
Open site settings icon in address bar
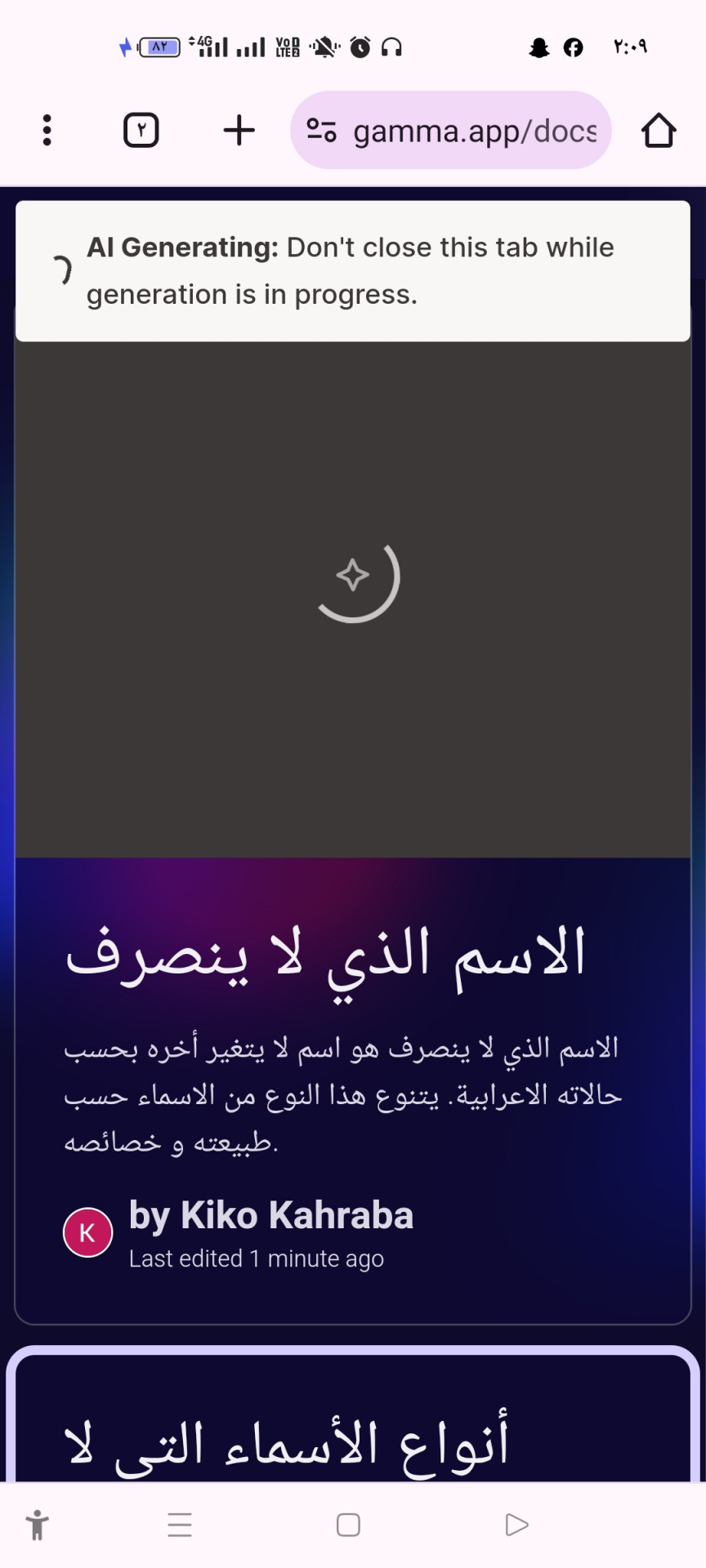click(x=321, y=130)
